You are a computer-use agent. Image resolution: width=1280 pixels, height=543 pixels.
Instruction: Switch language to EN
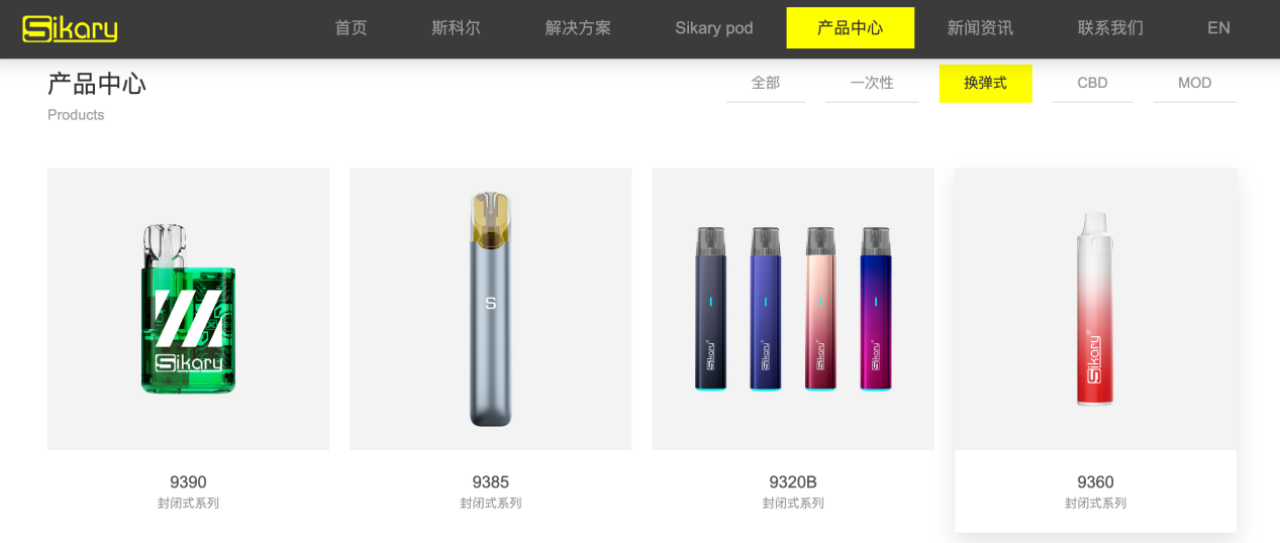(x=1218, y=28)
